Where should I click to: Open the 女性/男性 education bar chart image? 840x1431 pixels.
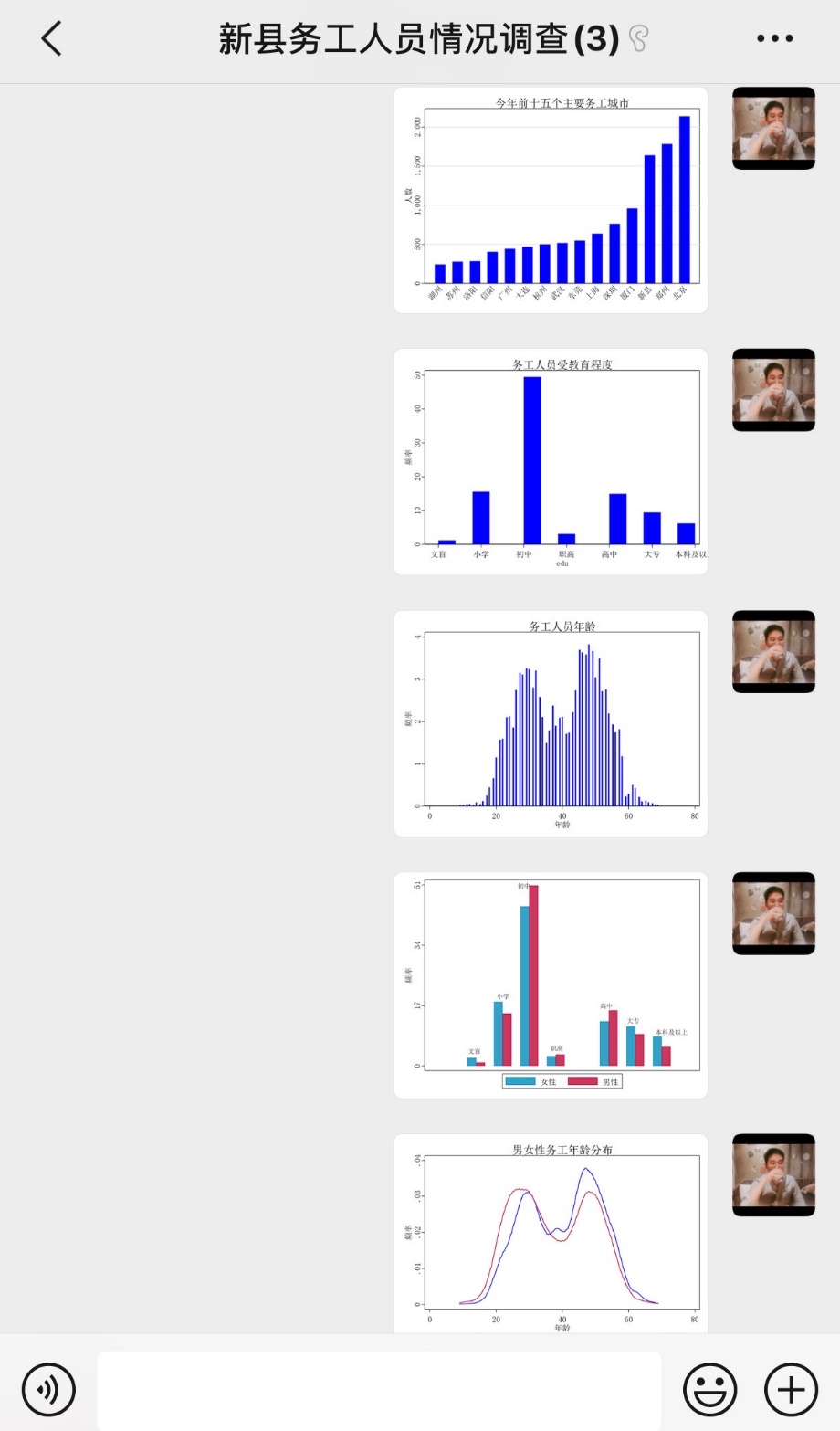coord(551,984)
